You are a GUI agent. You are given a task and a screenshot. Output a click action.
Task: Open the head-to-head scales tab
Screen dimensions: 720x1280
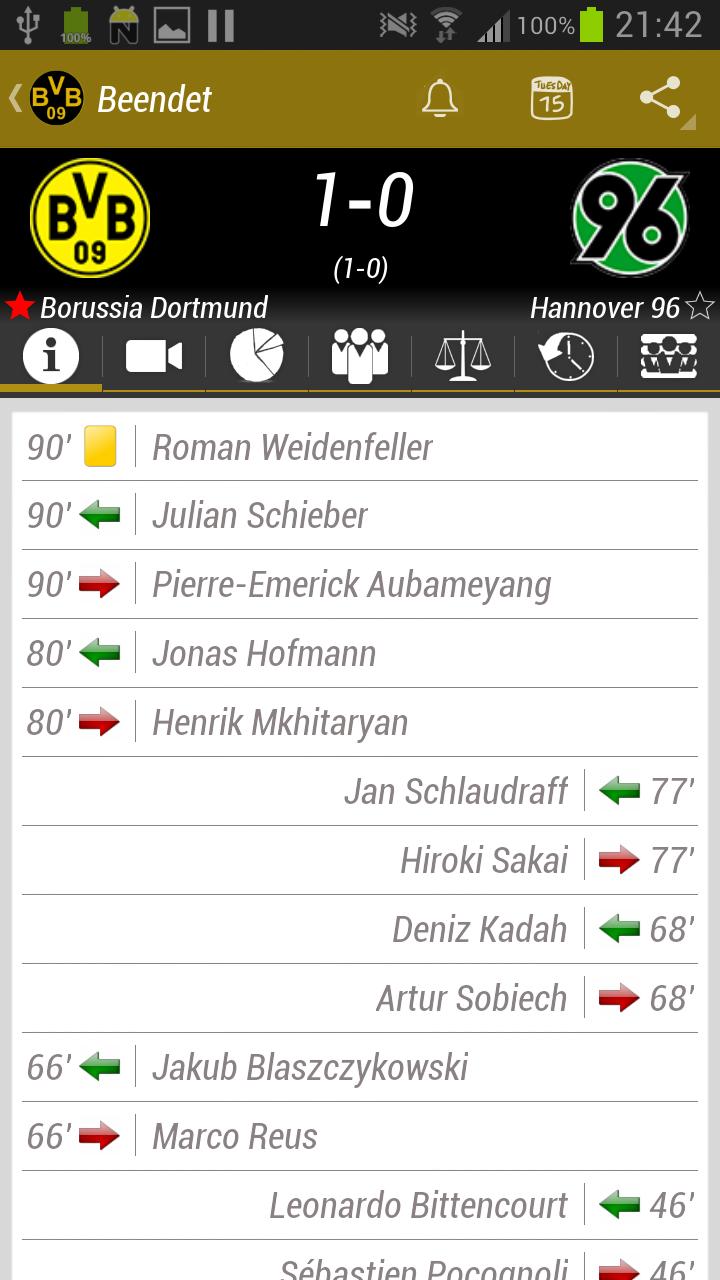(x=463, y=357)
